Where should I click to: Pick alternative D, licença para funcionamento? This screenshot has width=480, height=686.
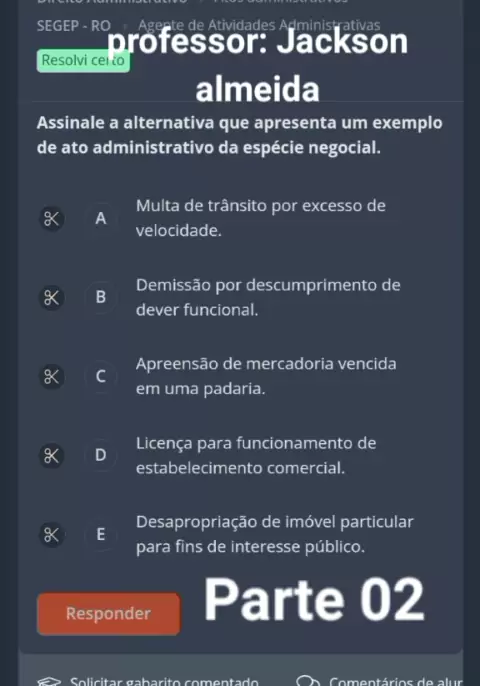coord(101,455)
